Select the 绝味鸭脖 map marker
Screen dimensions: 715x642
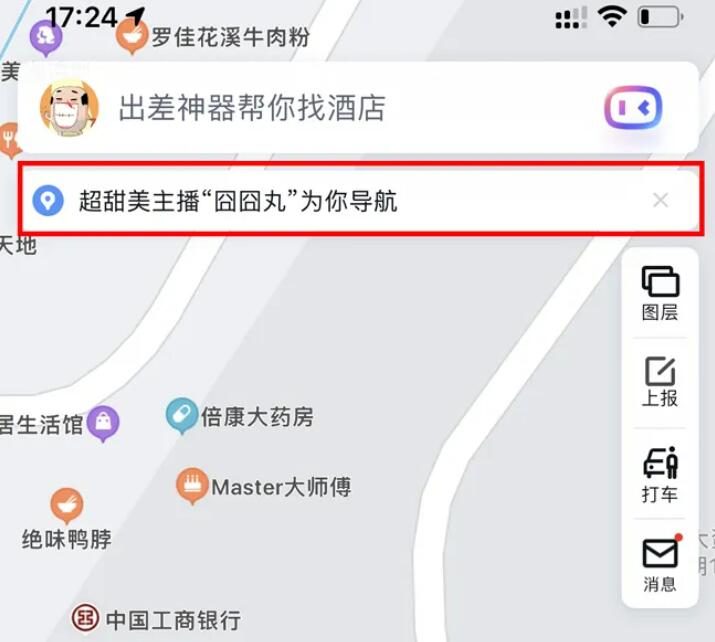pyautogui.click(x=67, y=507)
